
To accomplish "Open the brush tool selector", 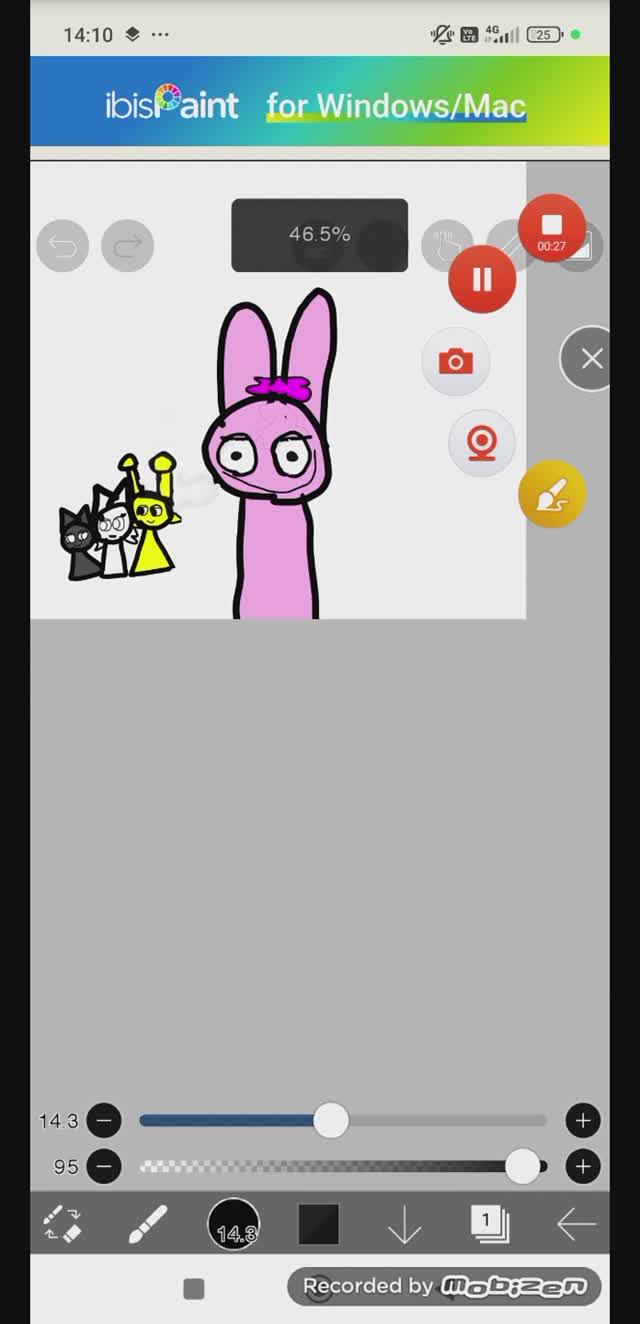I will [x=148, y=1224].
